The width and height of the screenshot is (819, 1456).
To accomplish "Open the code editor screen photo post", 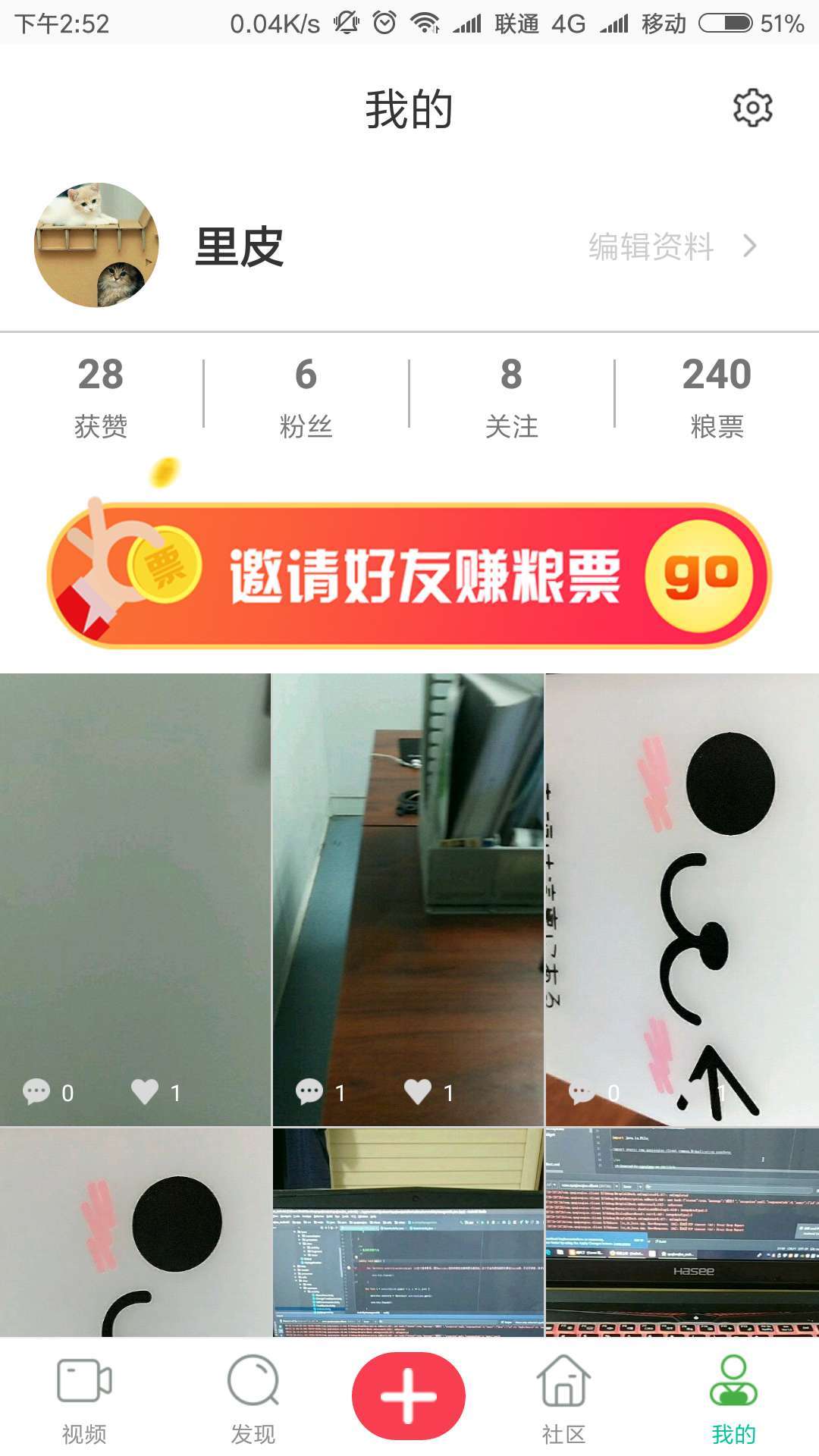I will click(x=408, y=1232).
